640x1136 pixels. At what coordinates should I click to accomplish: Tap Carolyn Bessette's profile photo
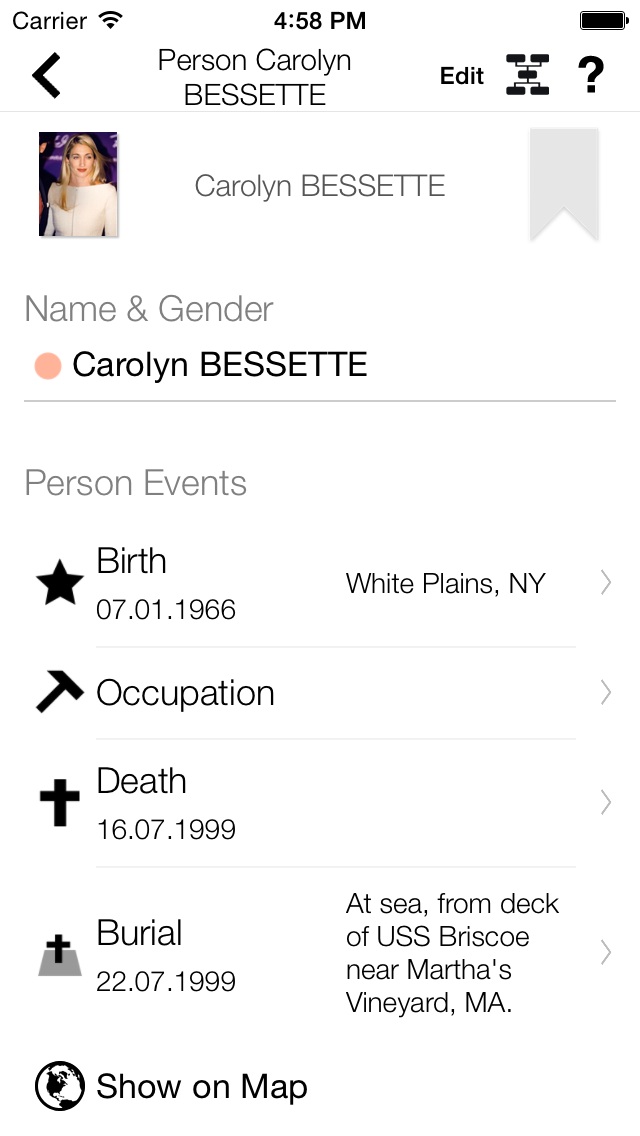[x=78, y=184]
